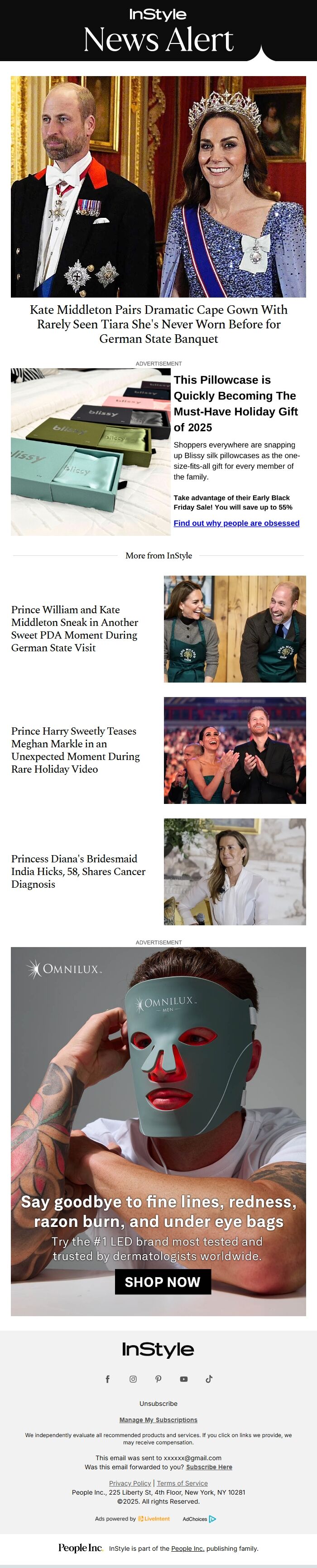Read the India Hicks cancer diagnosis story
The width and height of the screenshot is (317, 1568).
pos(78,871)
